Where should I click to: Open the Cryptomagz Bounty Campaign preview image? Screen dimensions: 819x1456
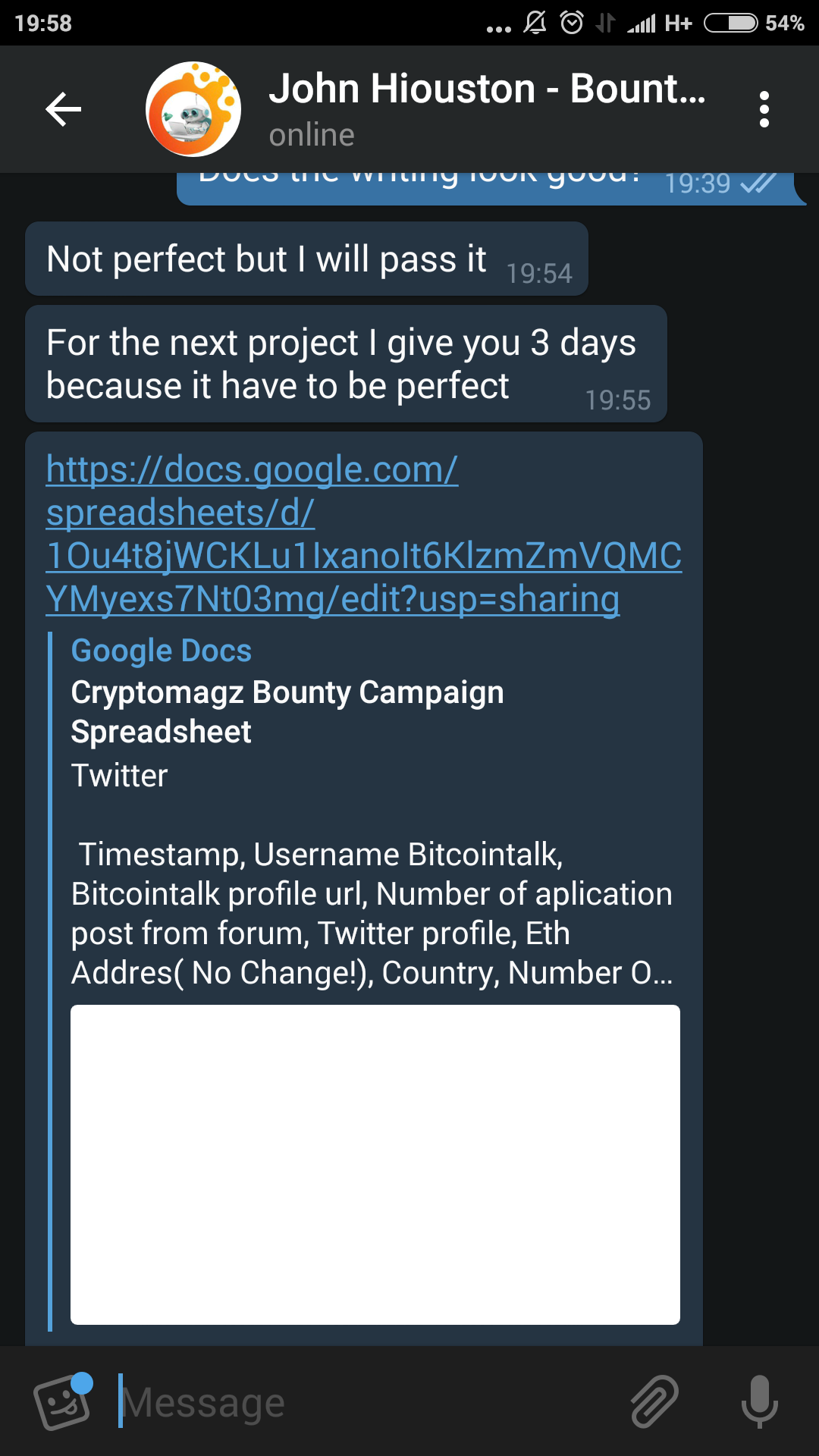[375, 1165]
